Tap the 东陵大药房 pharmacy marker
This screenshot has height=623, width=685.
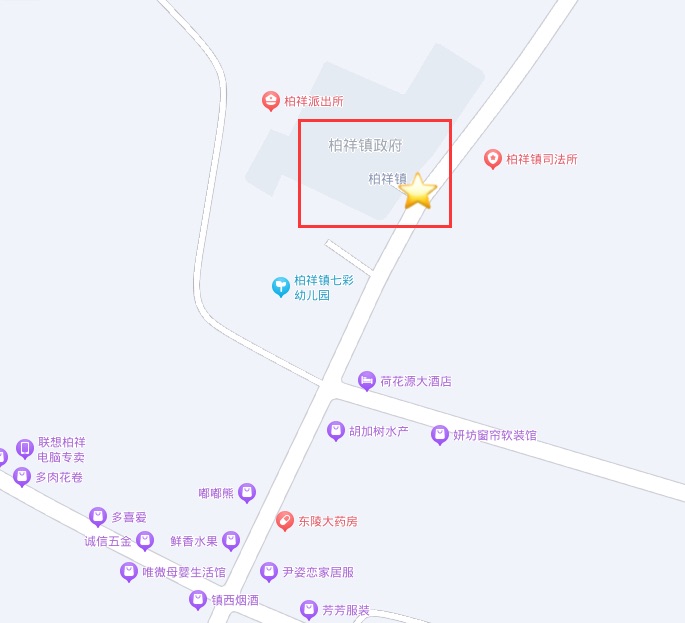coord(285,521)
